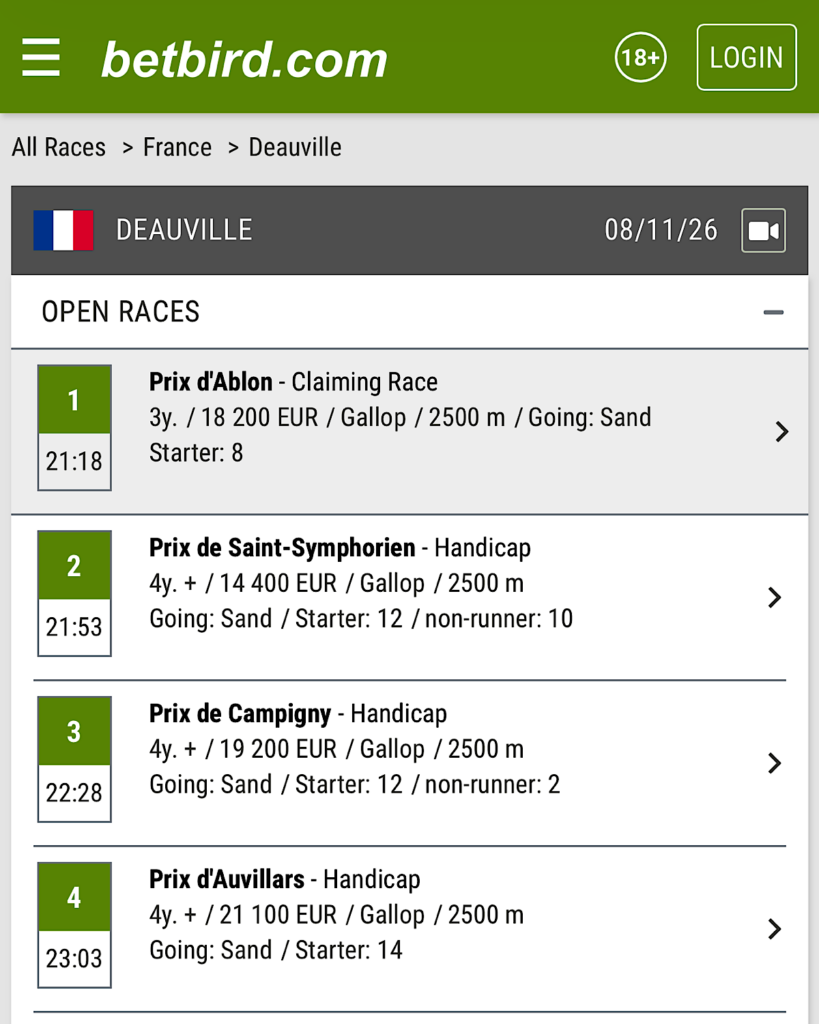Select race 3 Prix de Campigny
Image resolution: width=819 pixels, height=1024 pixels.
(x=410, y=763)
